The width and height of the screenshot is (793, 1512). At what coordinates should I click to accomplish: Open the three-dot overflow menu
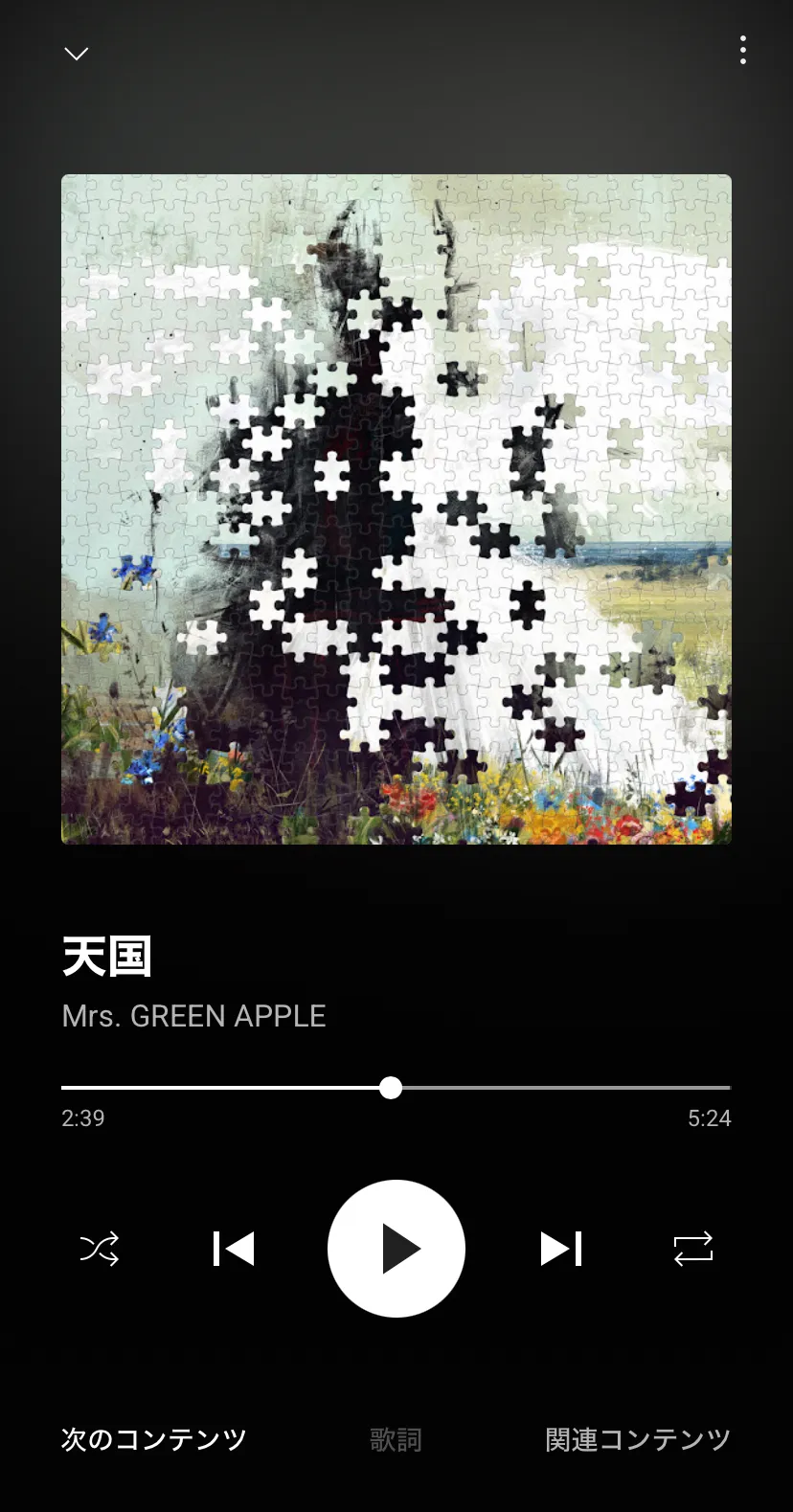742,51
